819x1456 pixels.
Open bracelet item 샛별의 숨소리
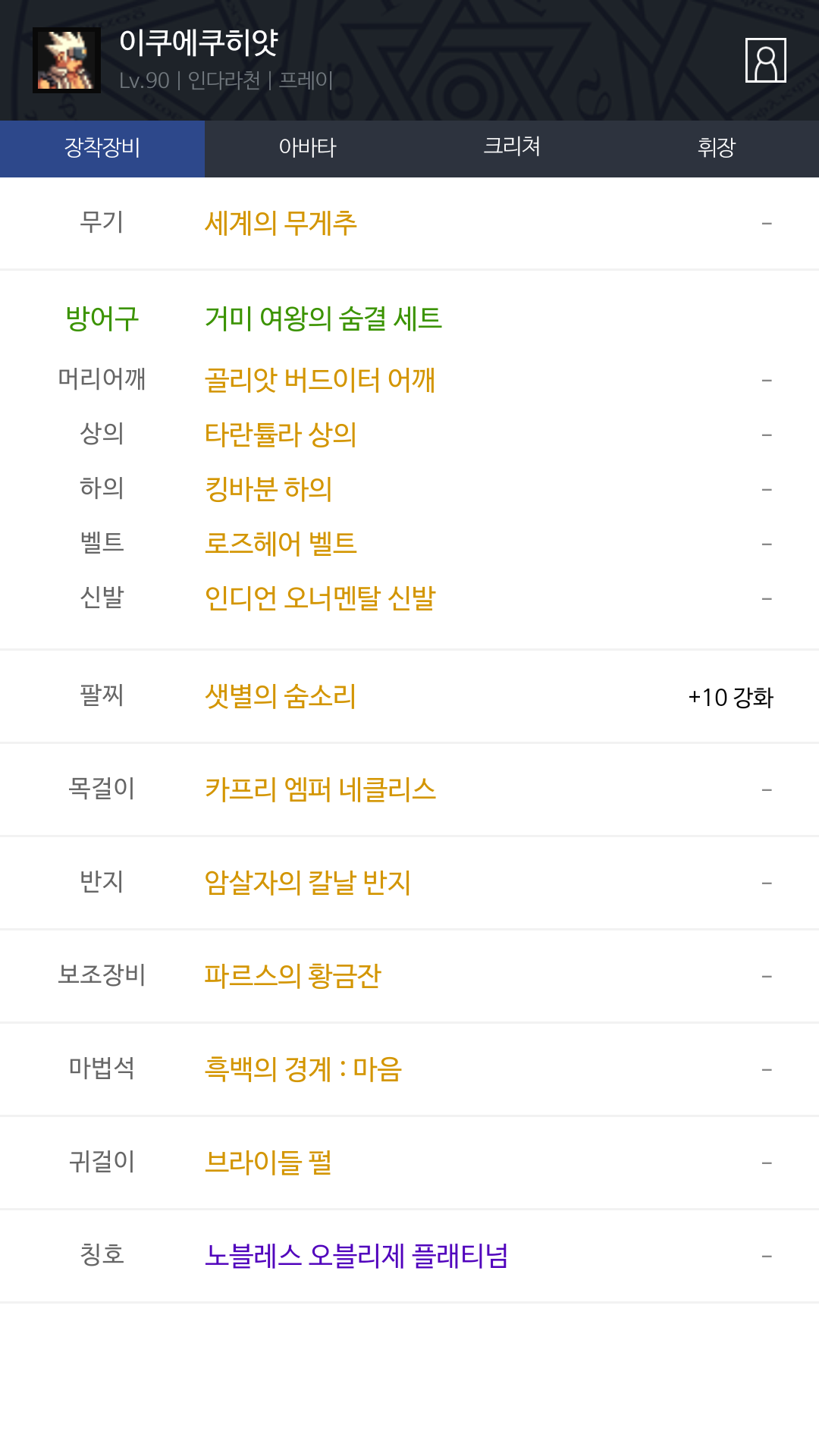281,696
